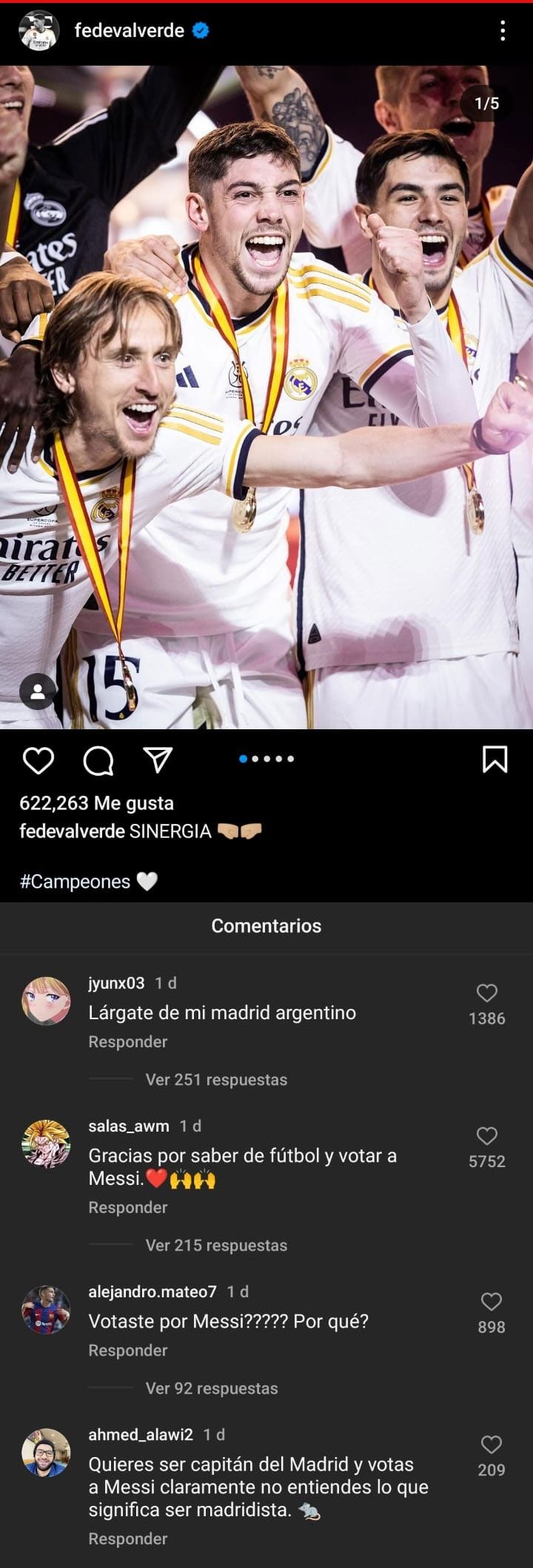The image size is (533, 1568).
Task: Like the comment by jyunx03
Action: pyautogui.click(x=486, y=993)
